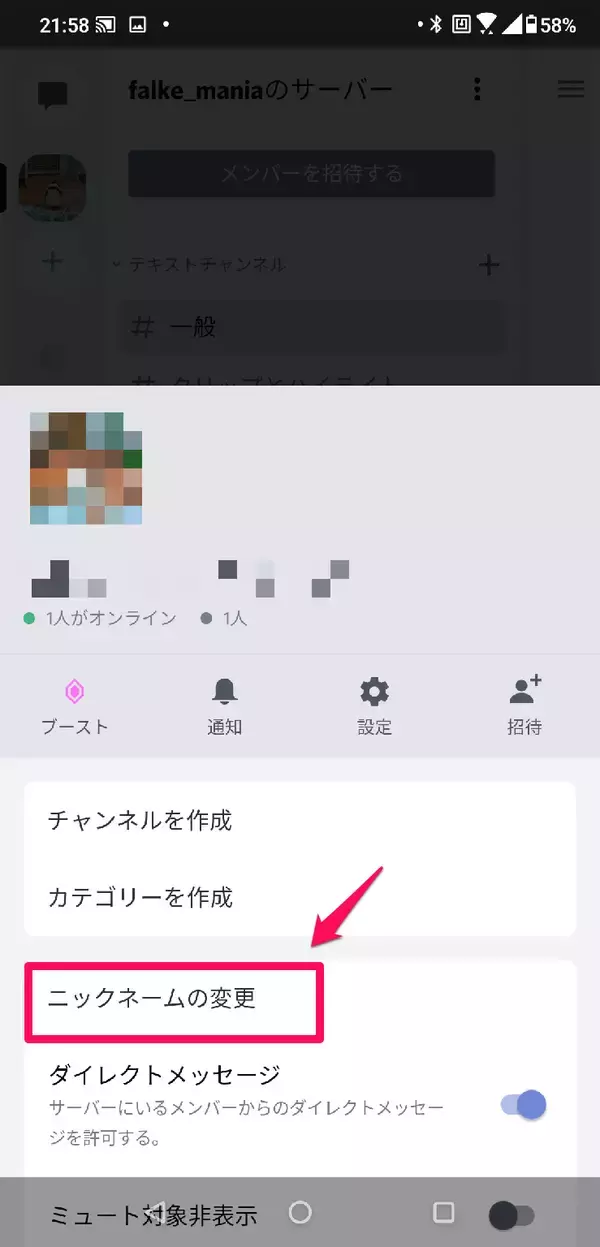Tap the system home button
The height and width of the screenshot is (1247, 600).
click(x=300, y=1213)
